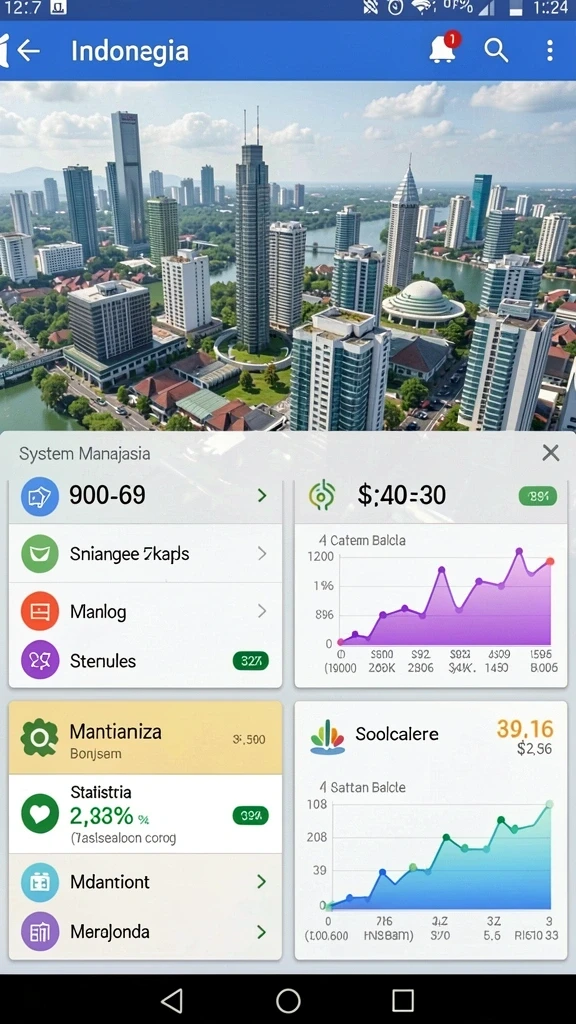This screenshot has width=576, height=1024.
Task: Open the Sniangee 7kaps row
Action: tap(146, 554)
